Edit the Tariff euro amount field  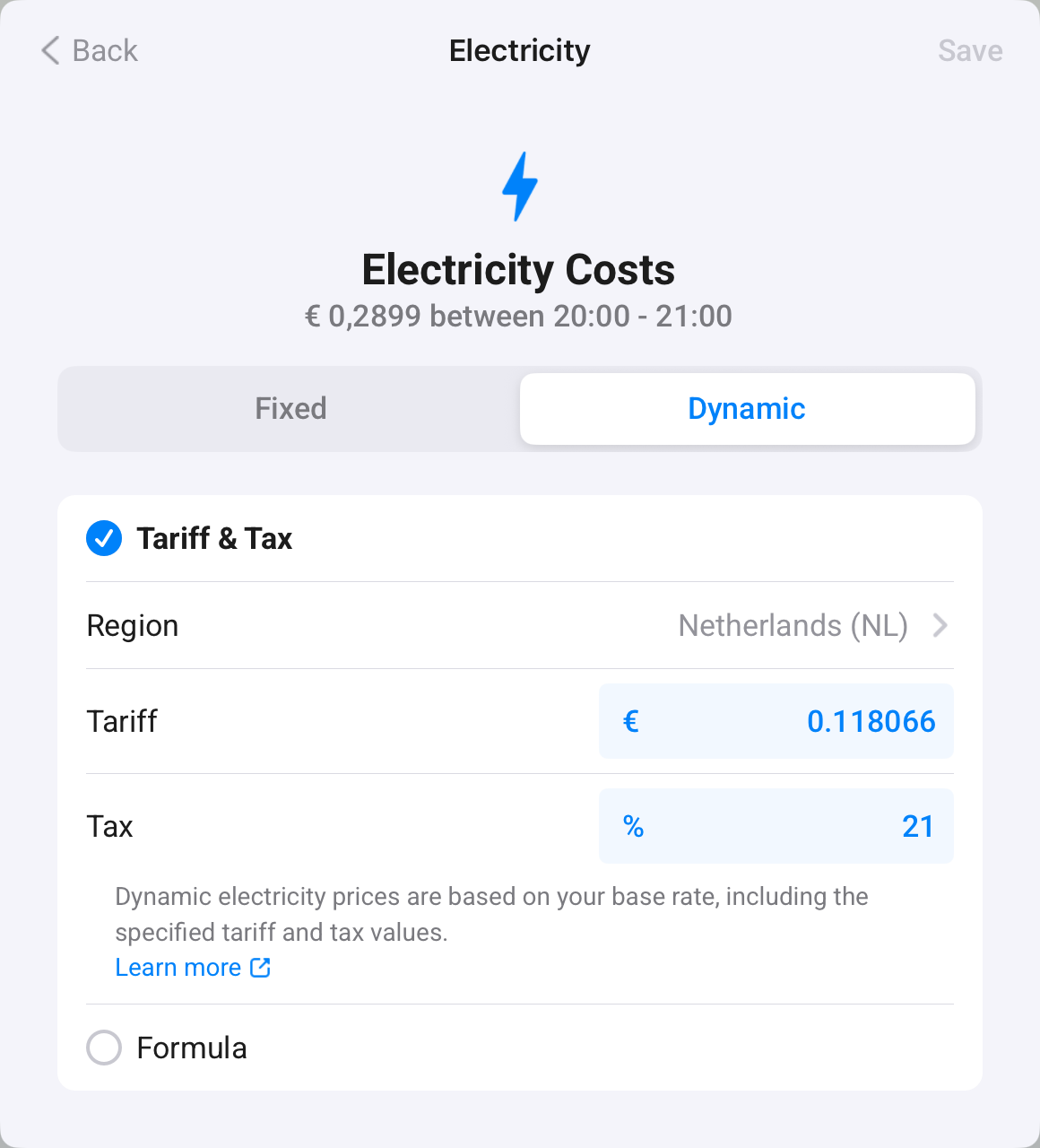pos(776,721)
